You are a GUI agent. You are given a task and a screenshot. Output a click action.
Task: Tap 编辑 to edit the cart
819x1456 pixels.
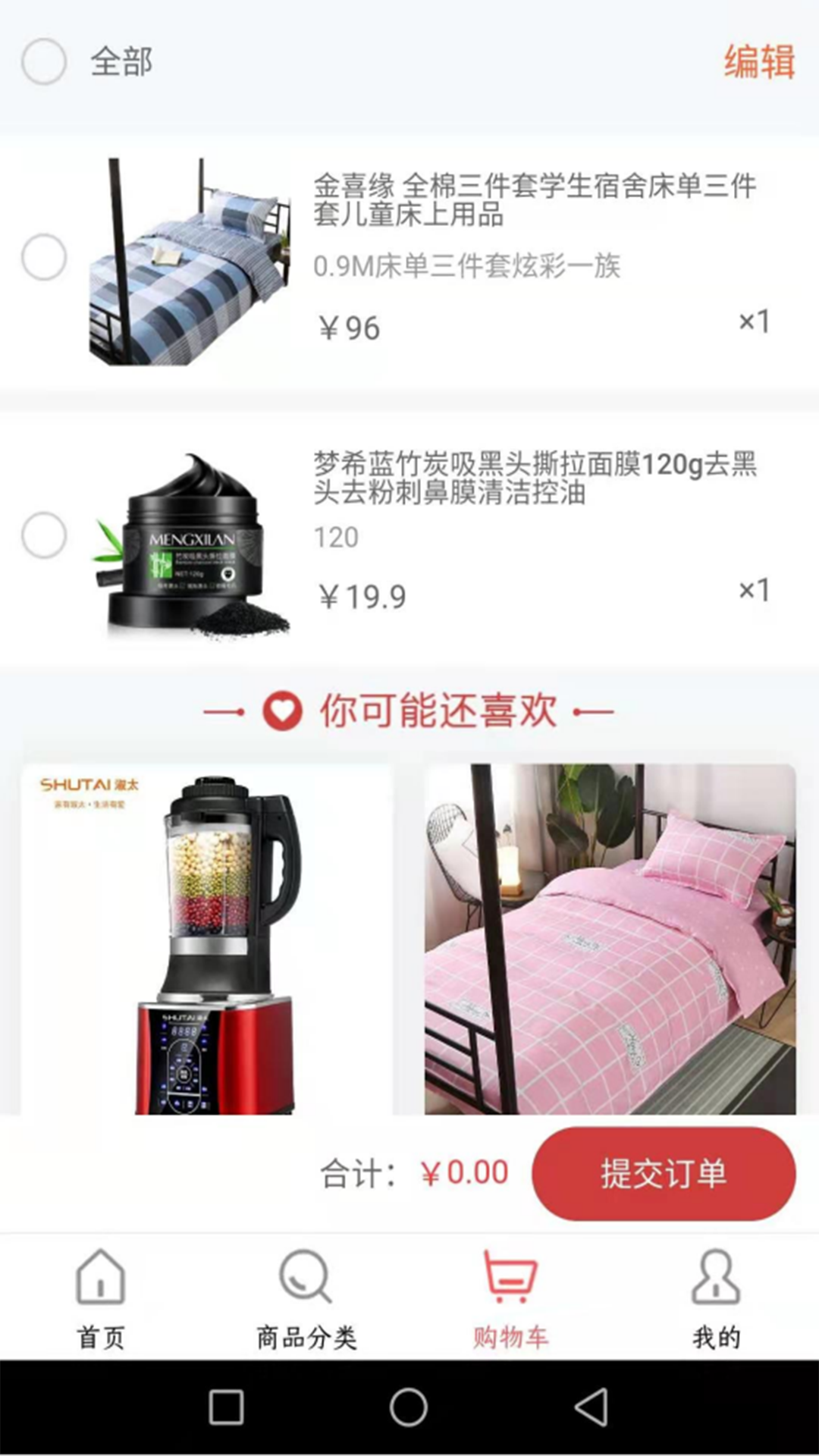(758, 61)
